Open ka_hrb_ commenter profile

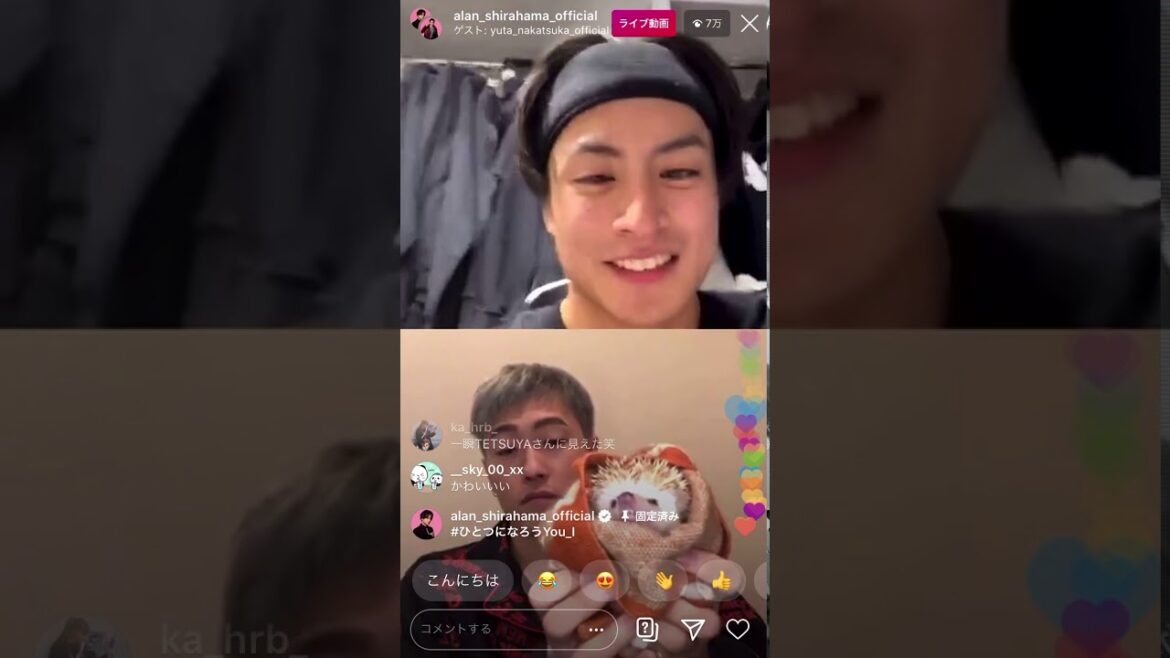click(x=427, y=435)
